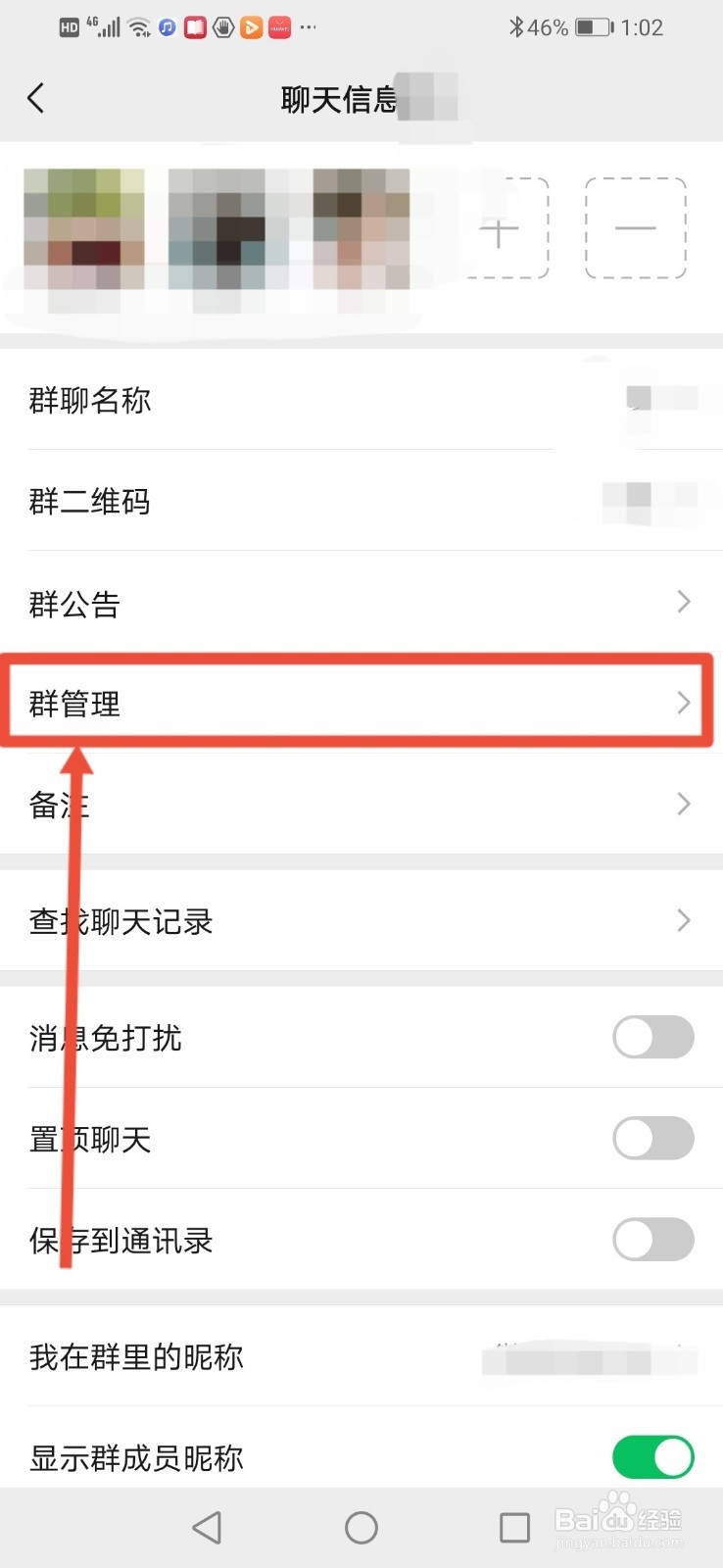
Task: Tap 群聊名称 to edit group name
Action: [x=361, y=400]
